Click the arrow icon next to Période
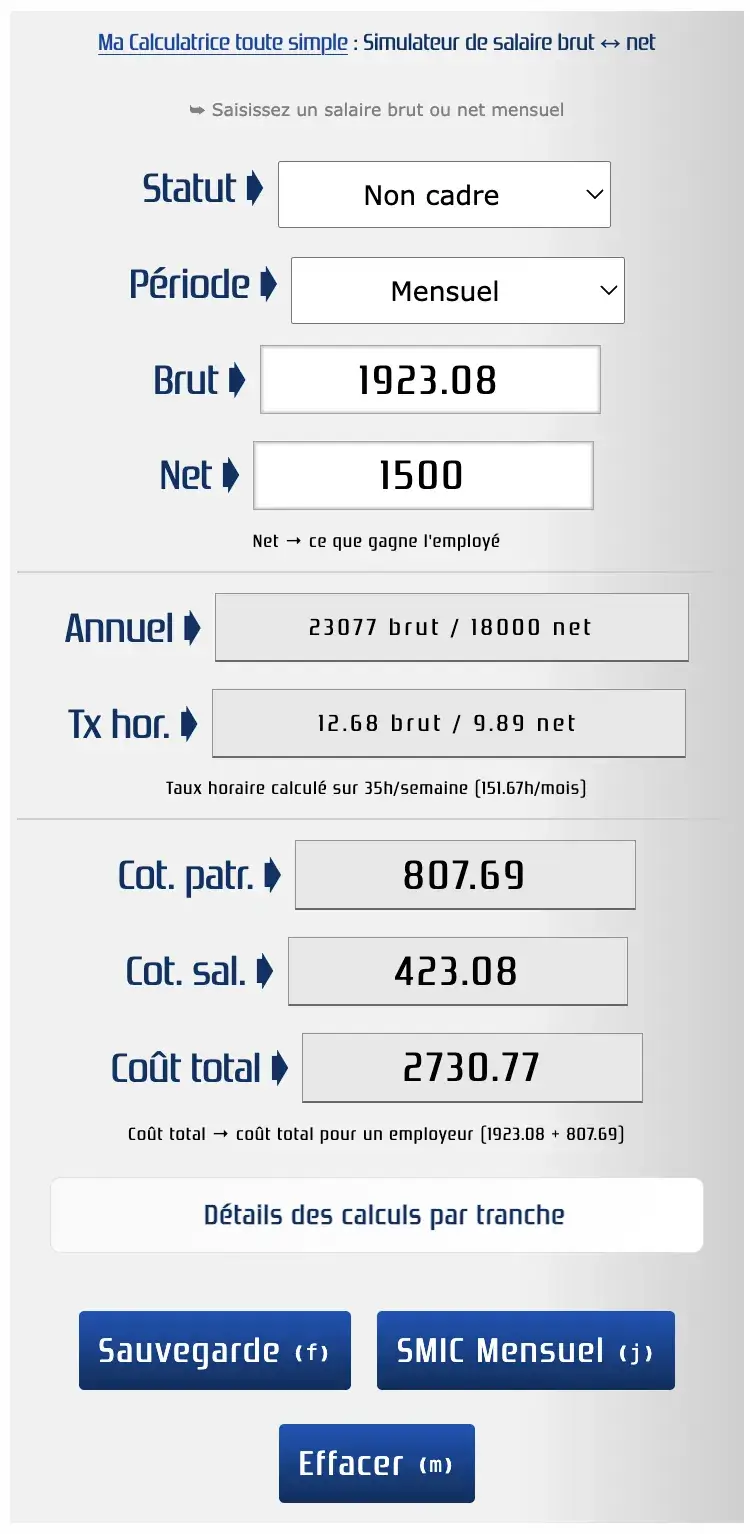Screen dimensions: 750x1534 point(270,286)
